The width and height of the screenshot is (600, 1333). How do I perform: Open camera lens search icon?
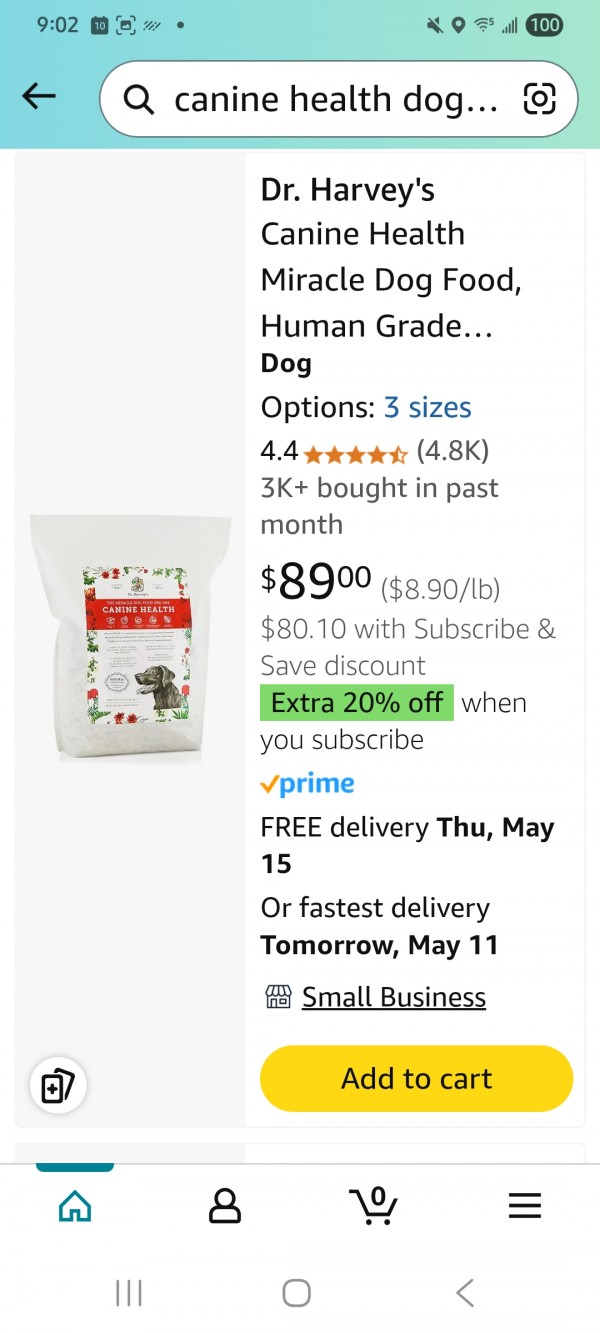pyautogui.click(x=539, y=98)
